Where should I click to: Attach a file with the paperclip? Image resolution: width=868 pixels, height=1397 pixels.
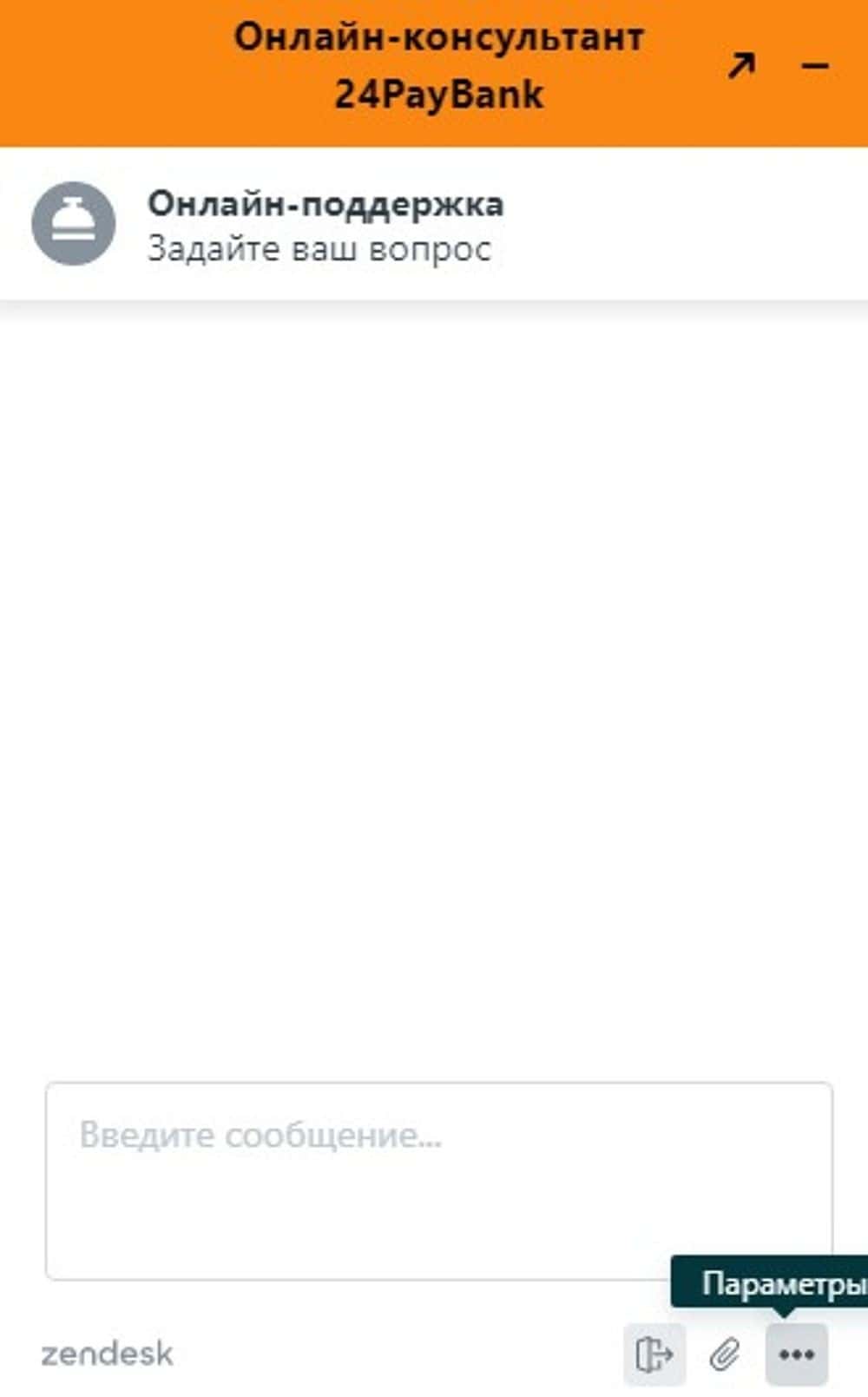(725, 1354)
